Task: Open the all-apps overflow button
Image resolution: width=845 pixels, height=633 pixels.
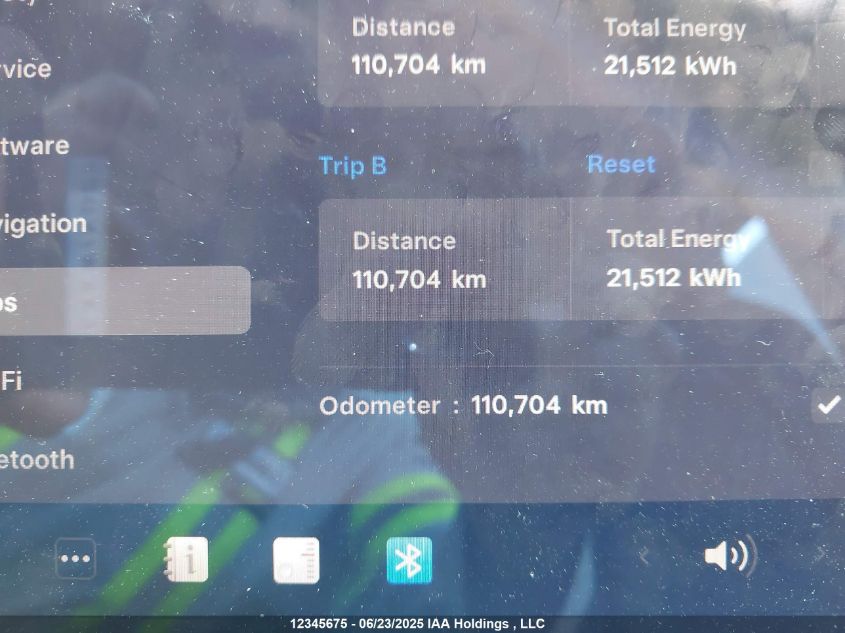Action: (x=76, y=559)
